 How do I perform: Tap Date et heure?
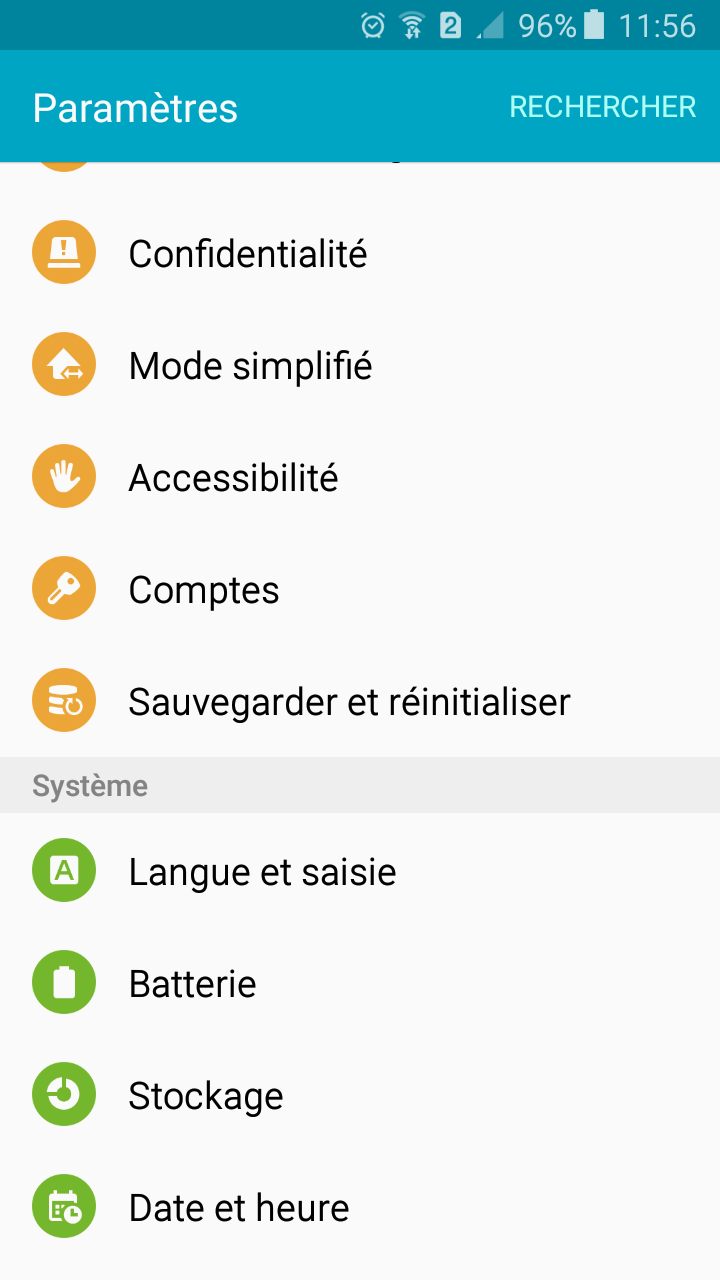(239, 1208)
